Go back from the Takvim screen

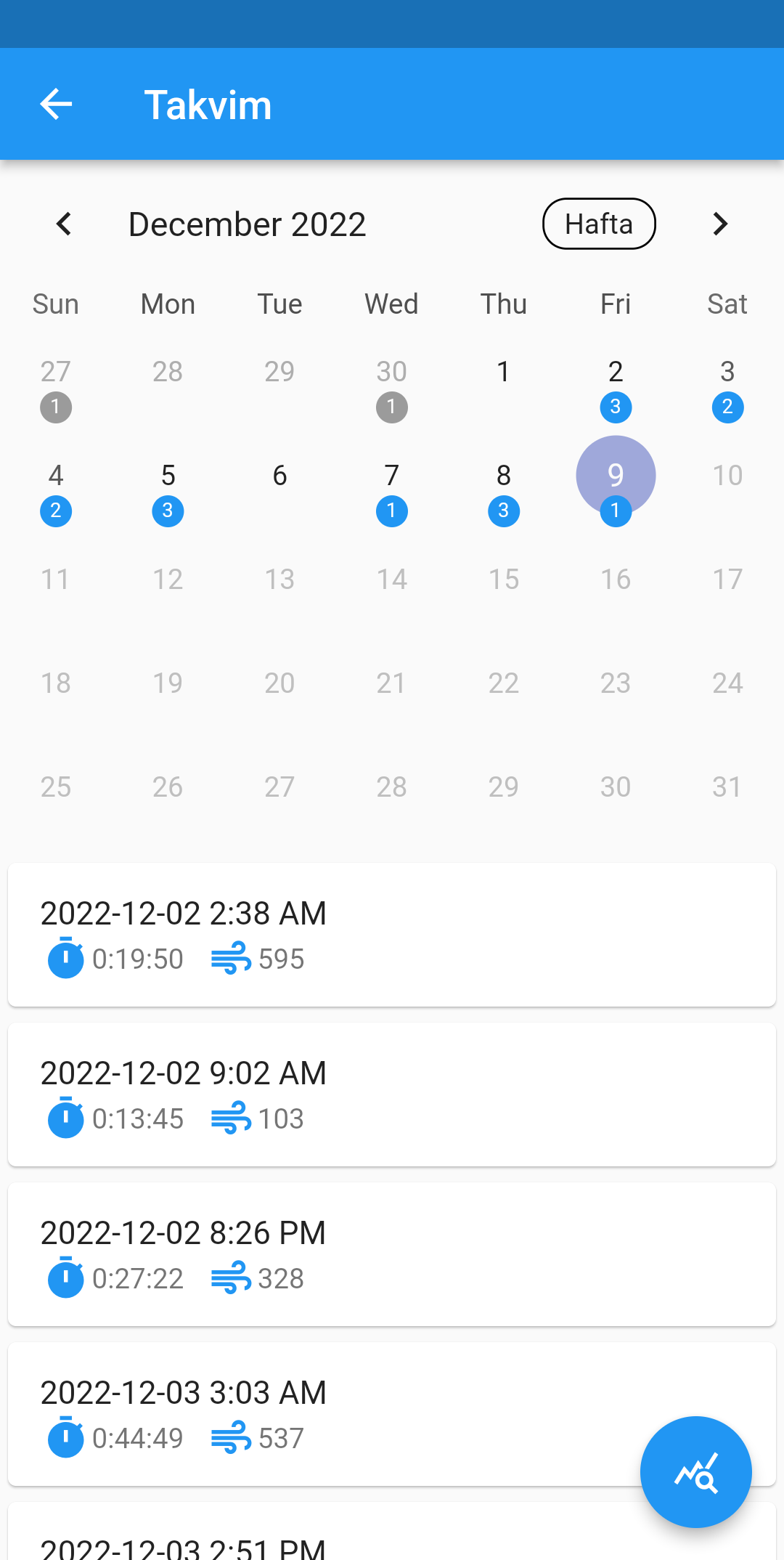pos(56,105)
